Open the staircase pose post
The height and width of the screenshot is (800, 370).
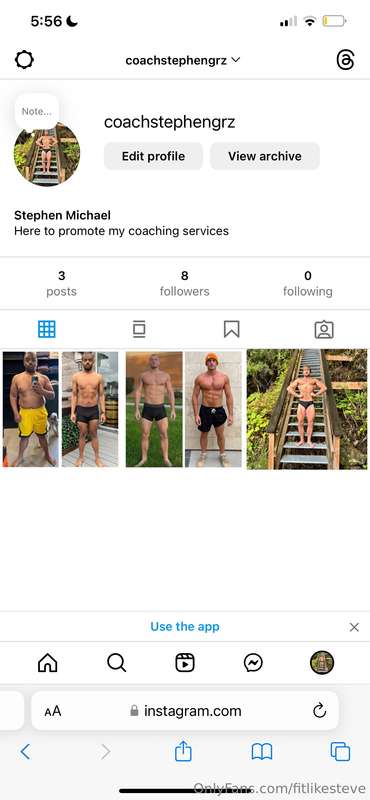307,409
